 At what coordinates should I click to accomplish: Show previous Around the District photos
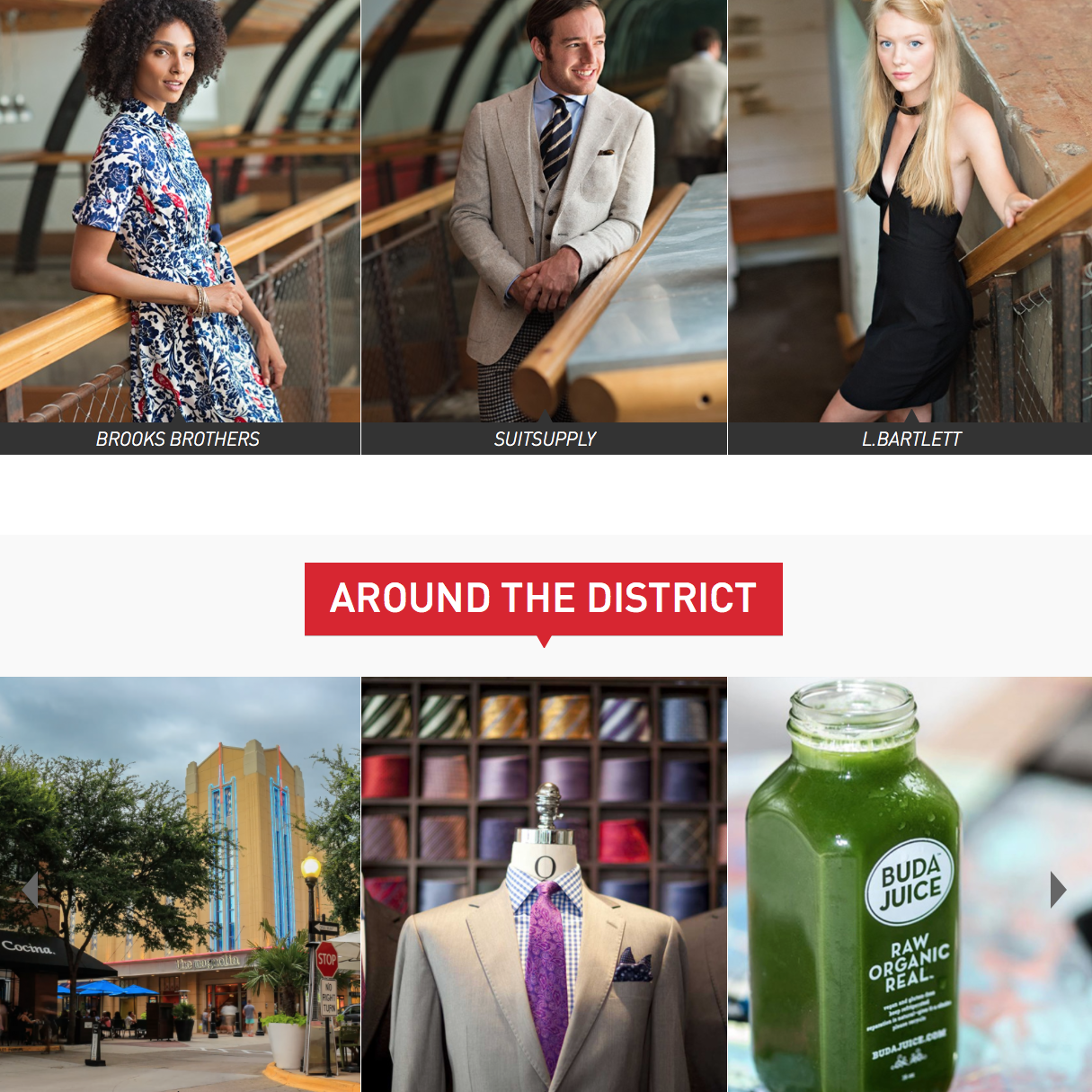point(31,890)
